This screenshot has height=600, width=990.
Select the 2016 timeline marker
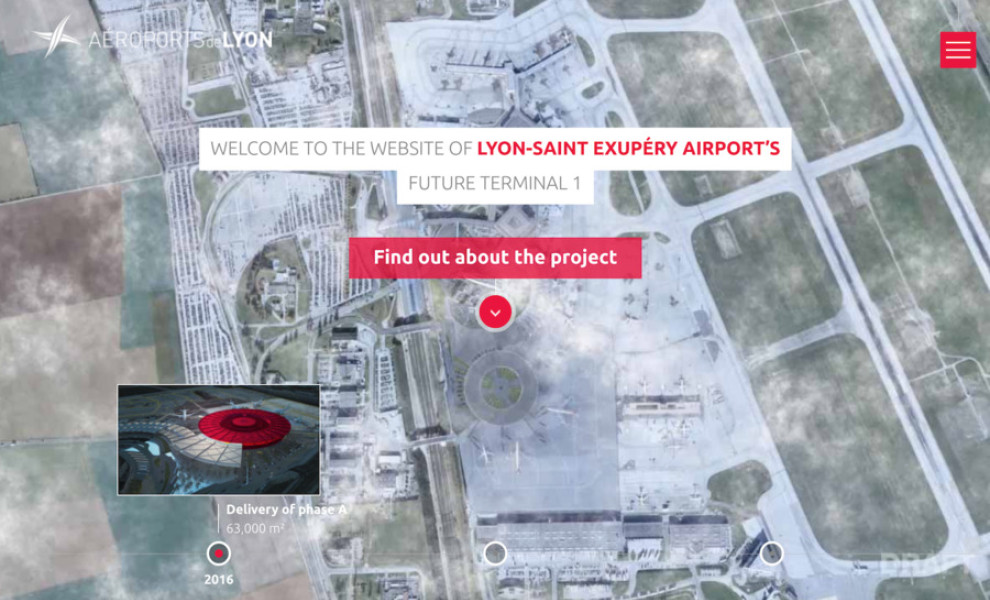click(x=219, y=553)
